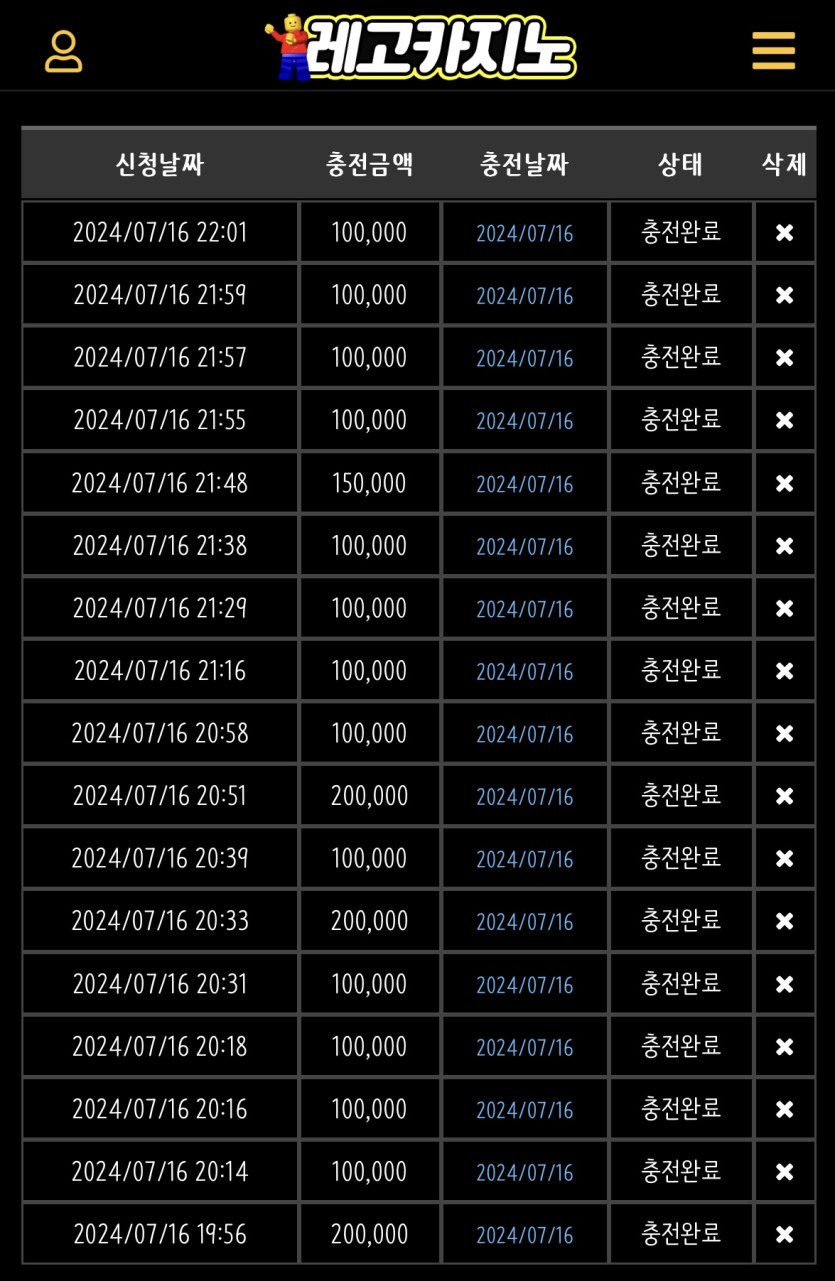Delete the 21:29 charge record

pos(785,609)
